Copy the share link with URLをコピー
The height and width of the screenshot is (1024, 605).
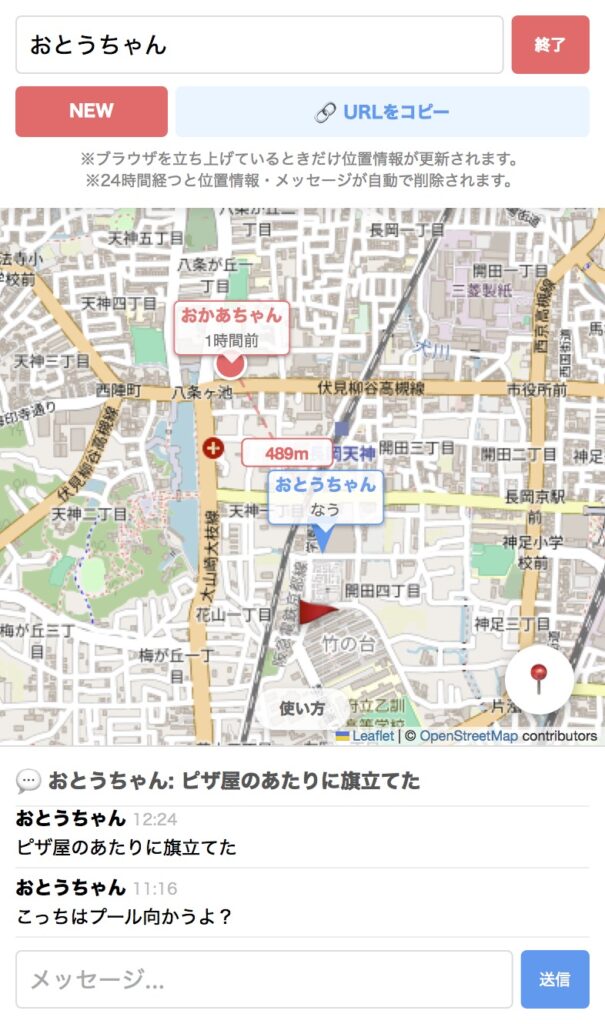(x=382, y=112)
